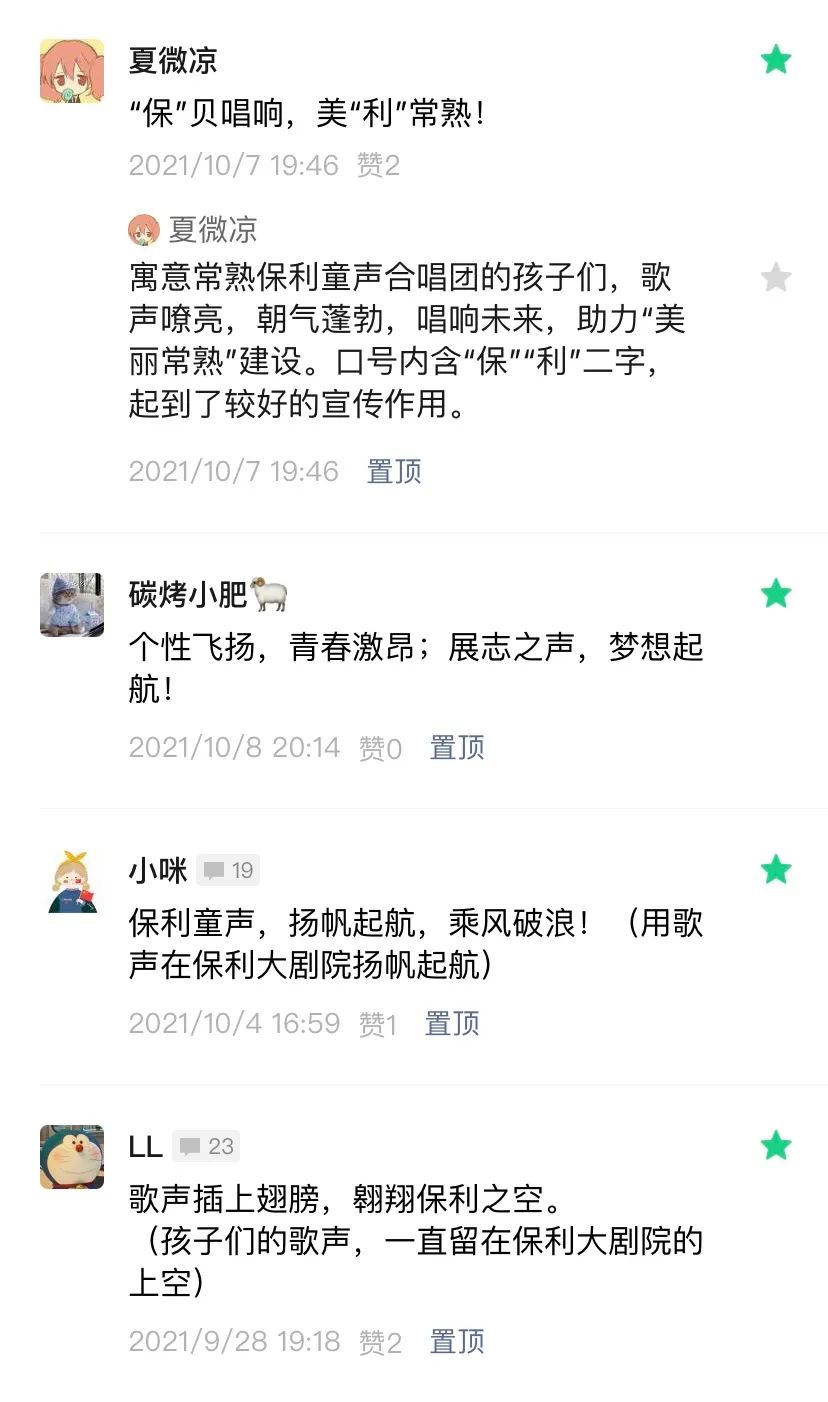Open 碳烤小肥's cat avatar

(72, 605)
